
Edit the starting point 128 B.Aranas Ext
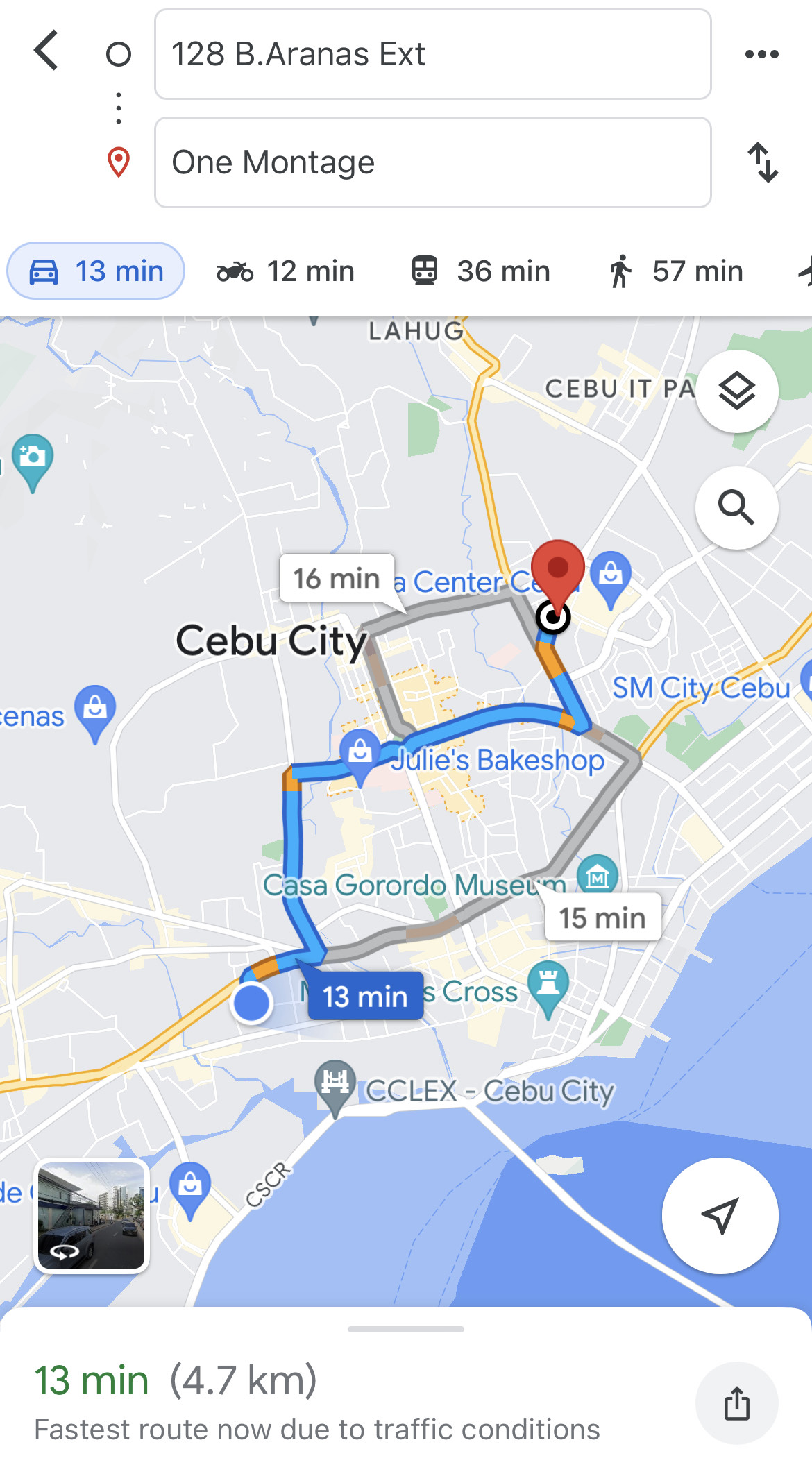tap(432, 54)
